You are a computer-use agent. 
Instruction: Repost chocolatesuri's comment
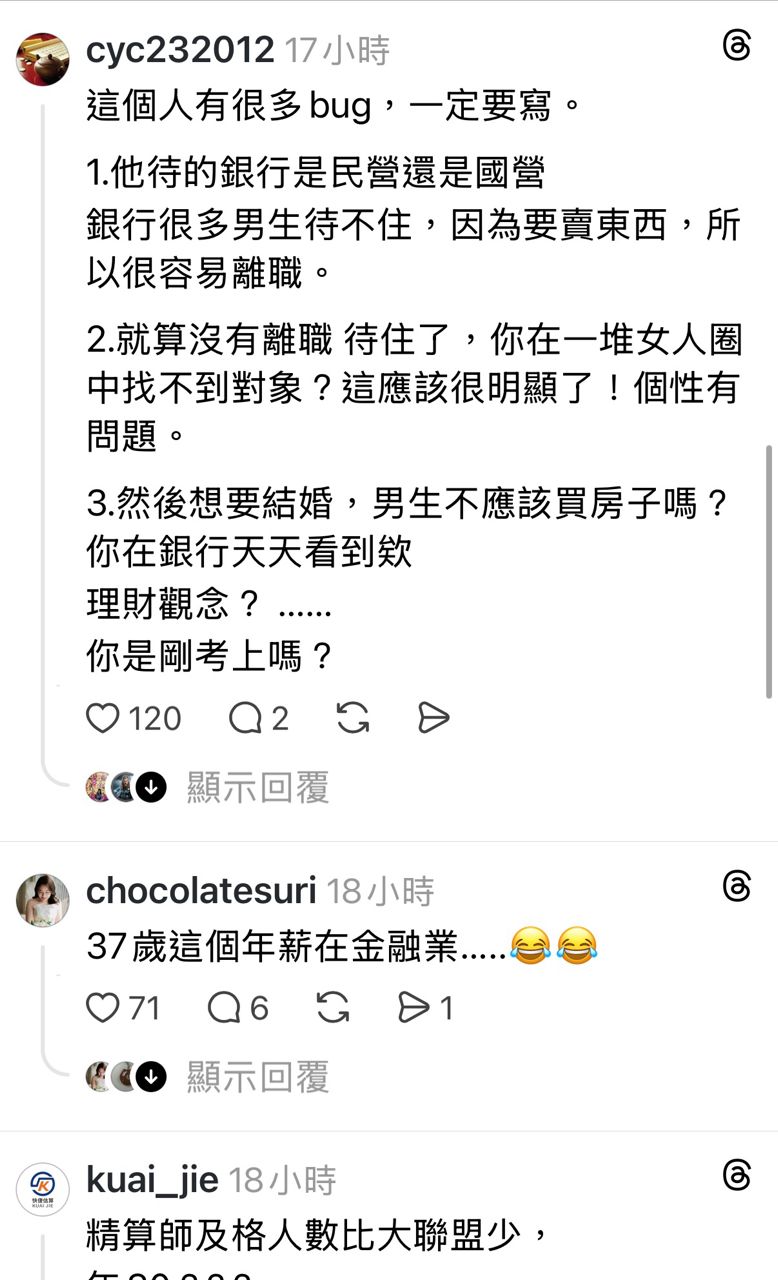click(332, 1008)
